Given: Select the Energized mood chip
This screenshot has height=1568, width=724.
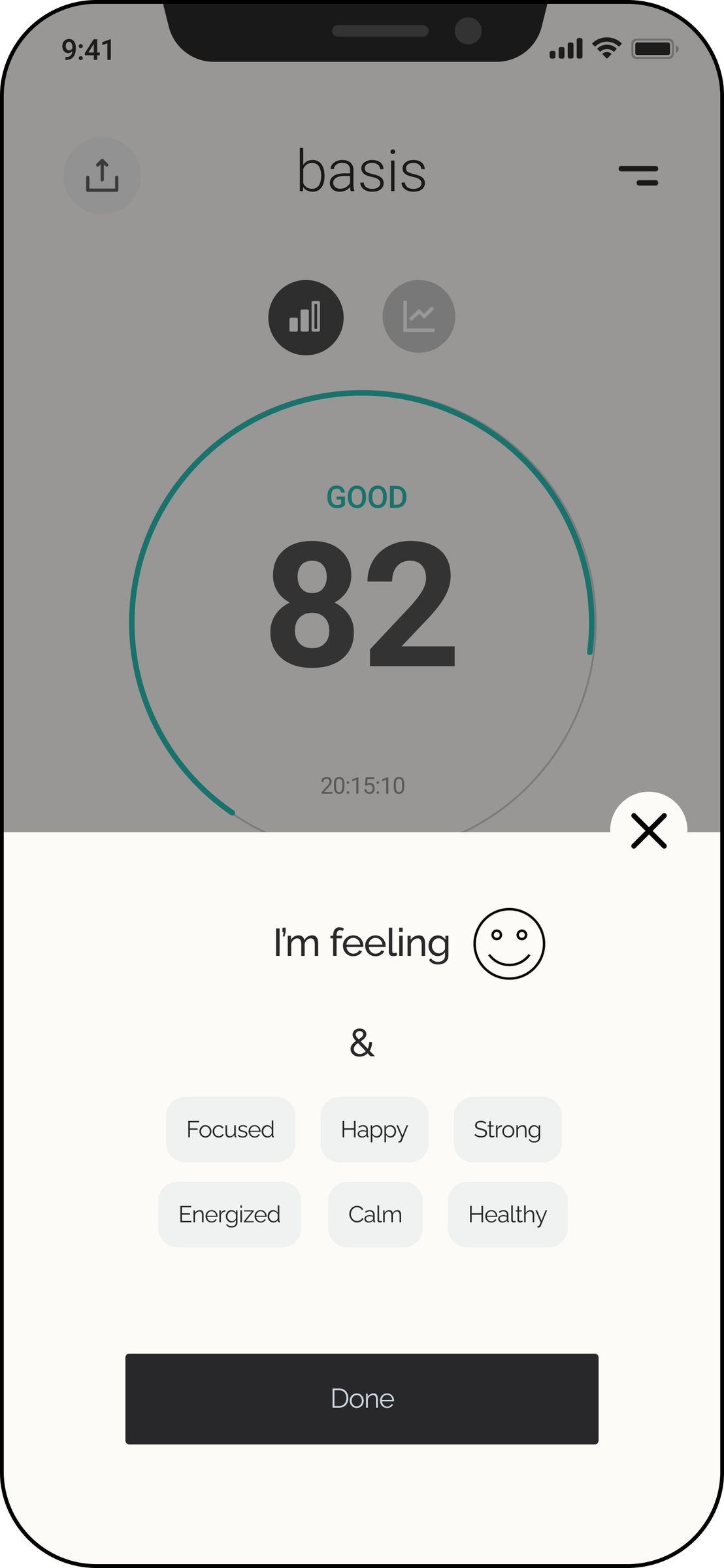Looking at the screenshot, I should [229, 1215].
